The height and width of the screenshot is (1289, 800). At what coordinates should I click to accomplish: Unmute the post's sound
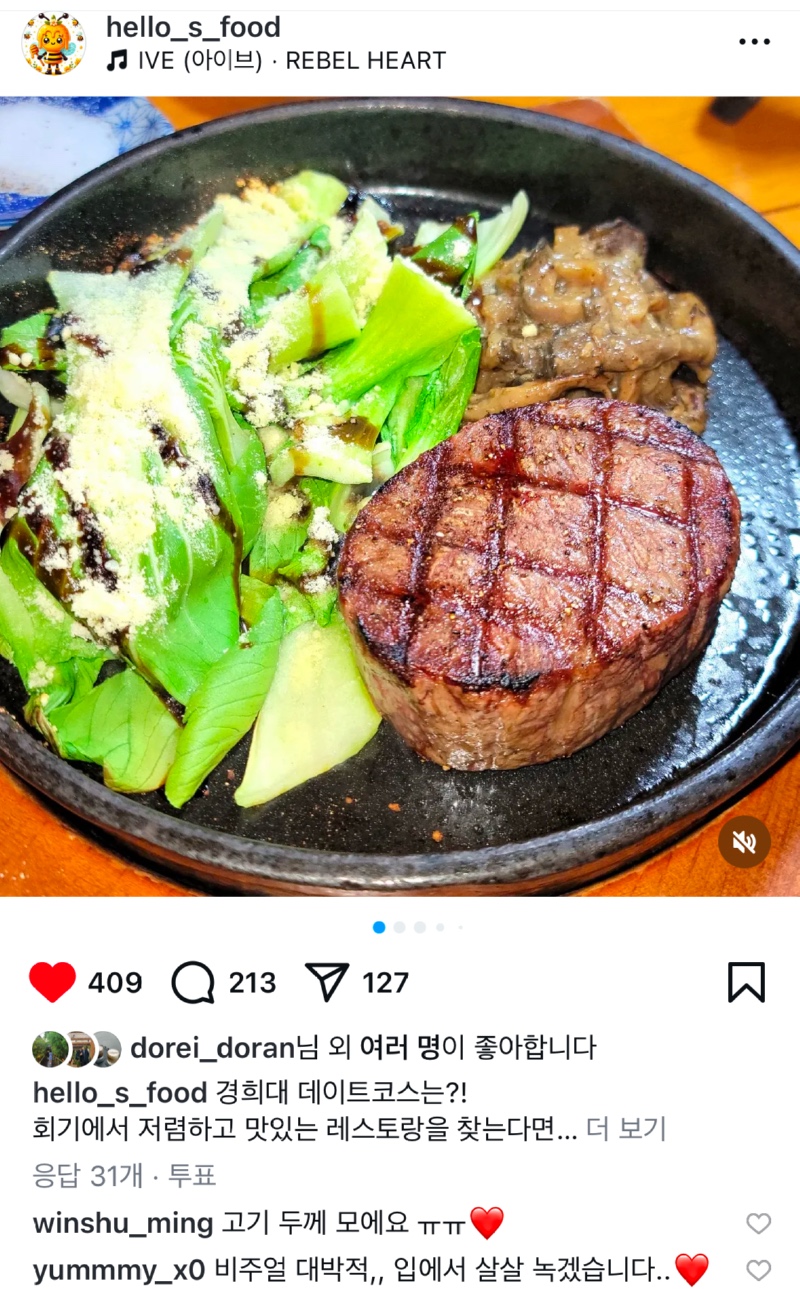(744, 842)
